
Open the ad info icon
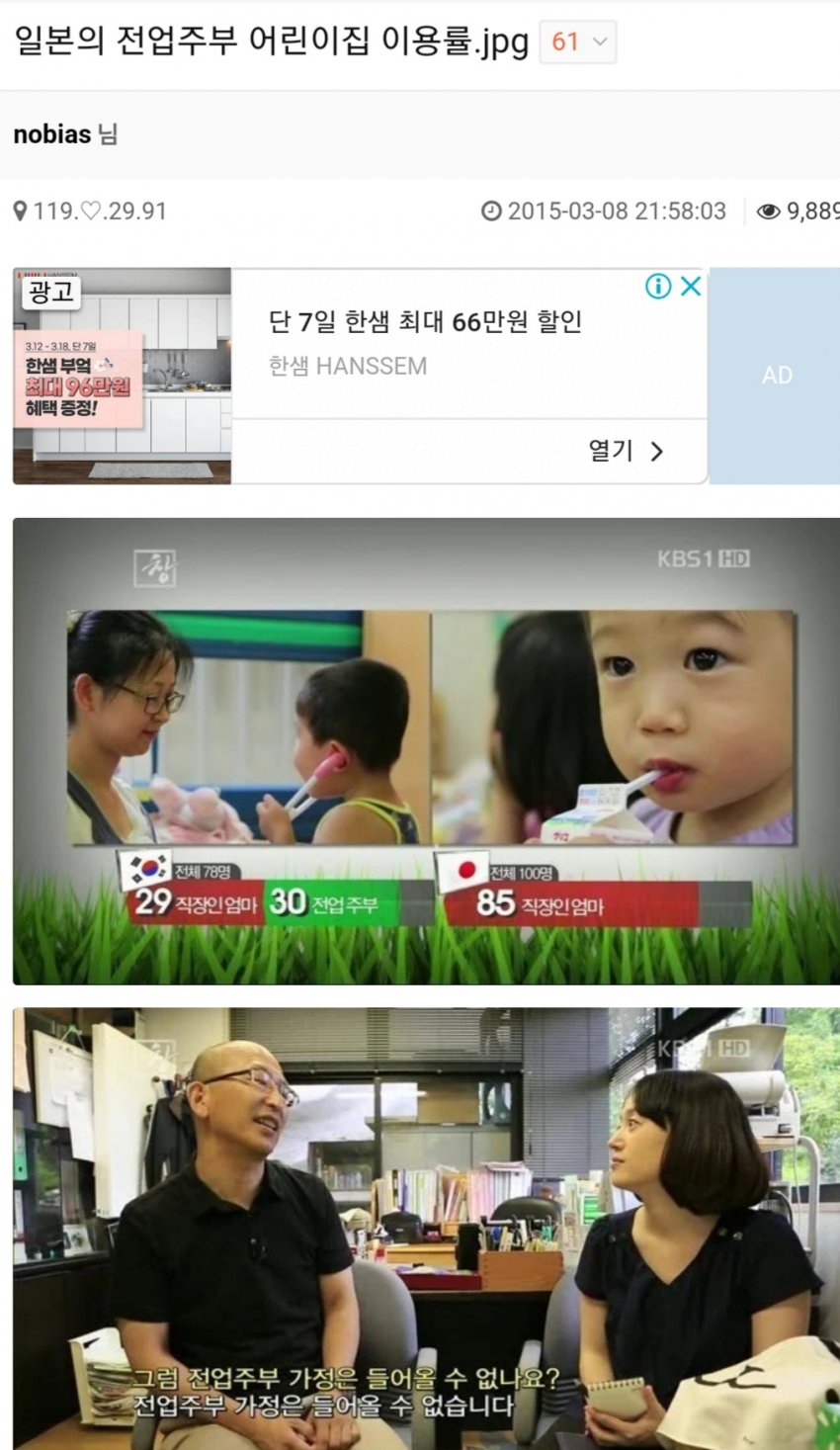pyautogui.click(x=658, y=287)
